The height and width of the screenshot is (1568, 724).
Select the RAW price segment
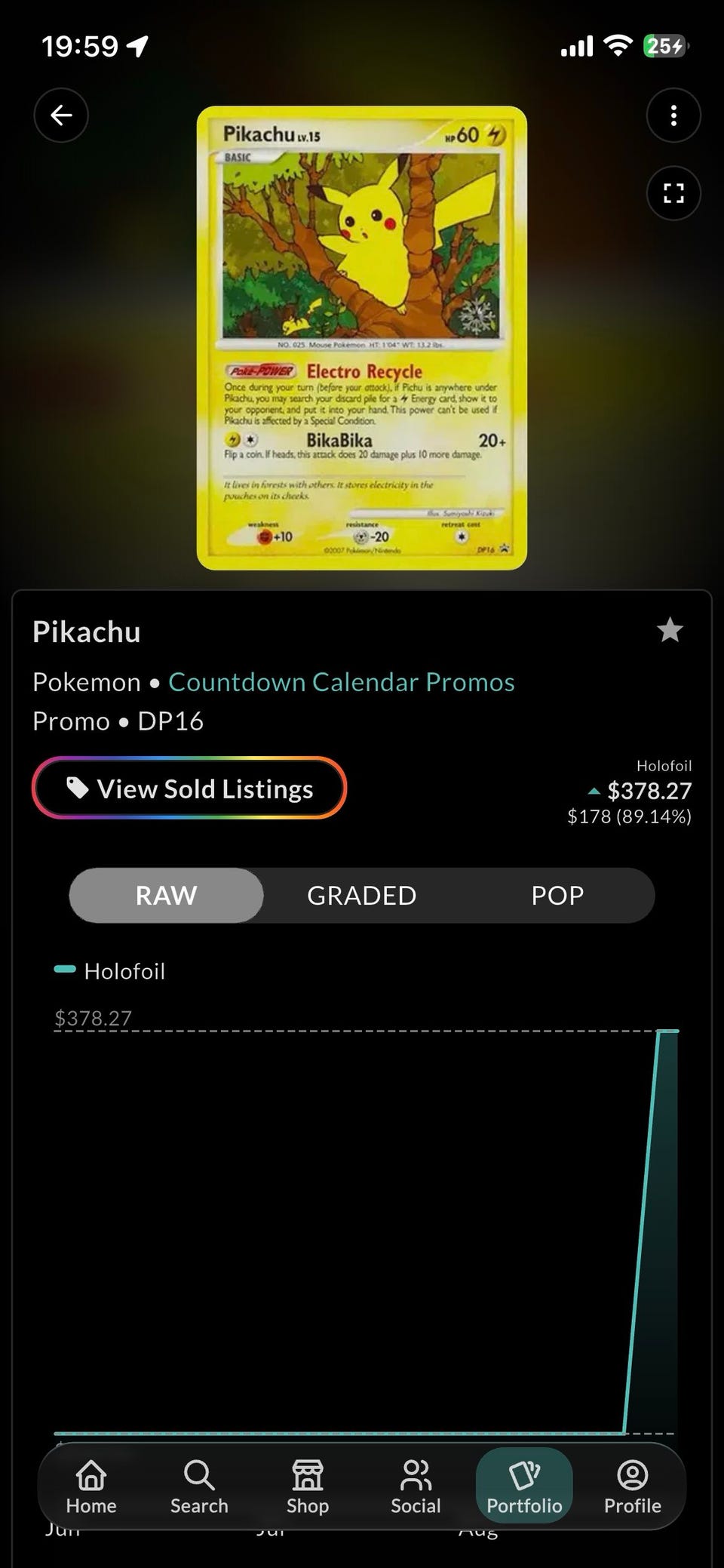pos(166,895)
